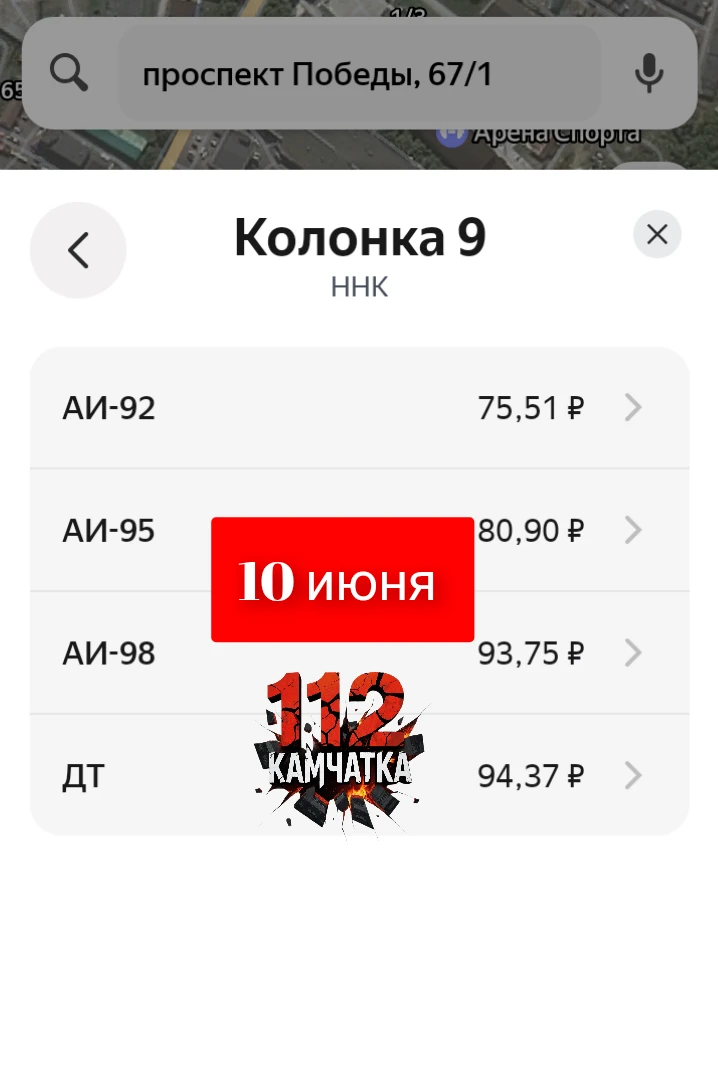Start voice search with the microphone
This screenshot has height=1074, width=718.
click(648, 73)
